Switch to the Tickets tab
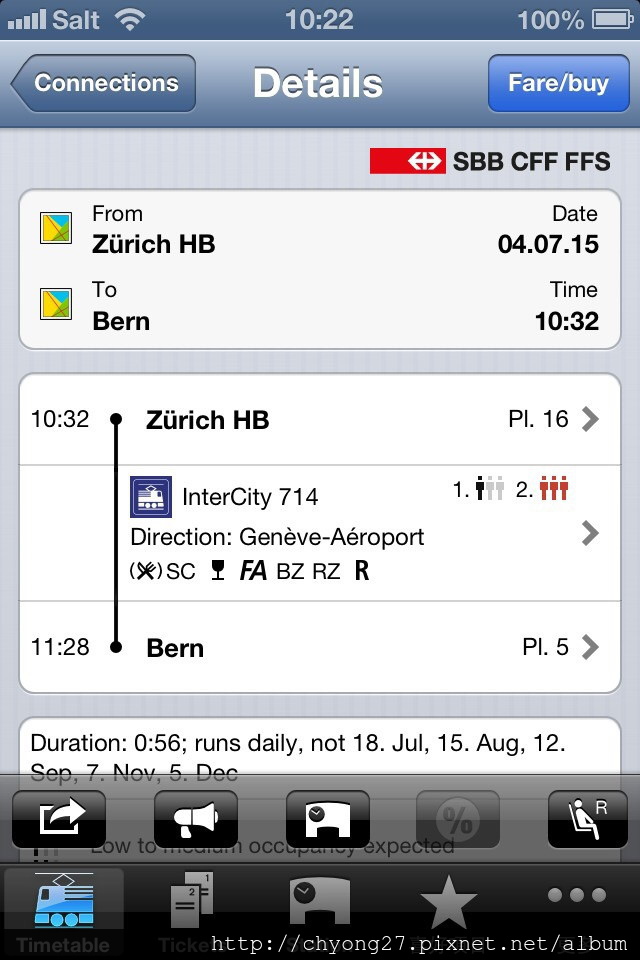Viewport: 640px width, 960px height. 193,910
